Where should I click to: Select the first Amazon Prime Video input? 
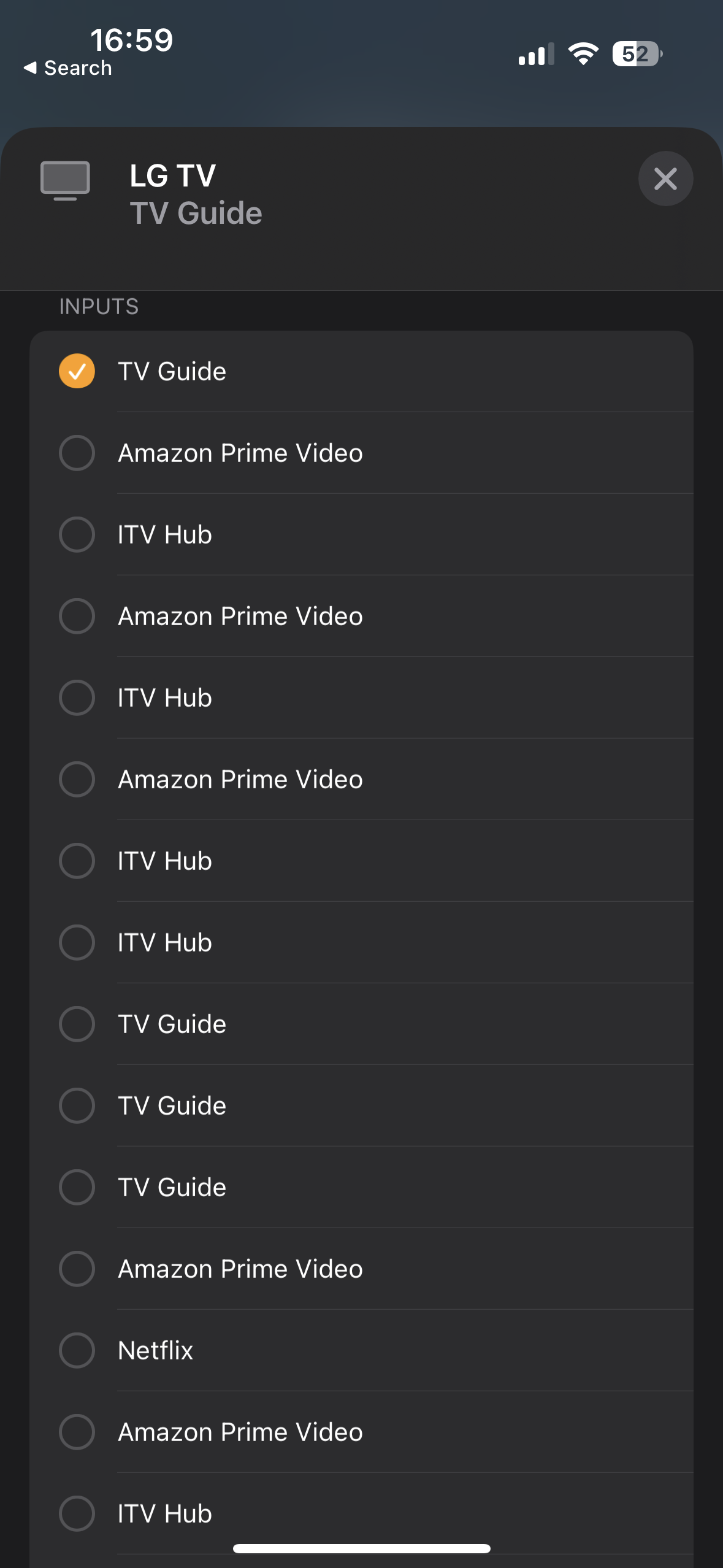tap(361, 453)
